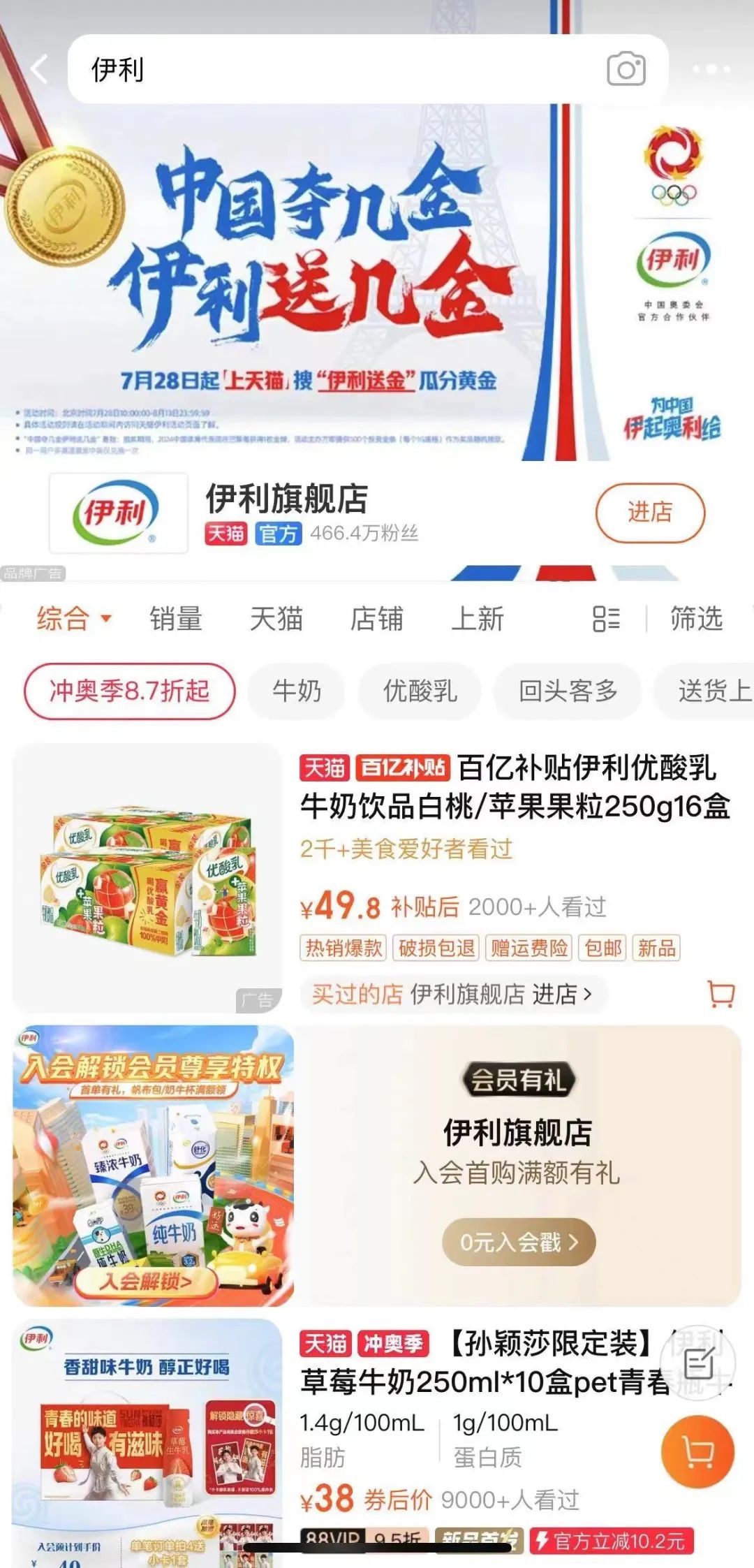Tap 0元入会戳 membership button
754x1568 pixels.
[519, 1243]
